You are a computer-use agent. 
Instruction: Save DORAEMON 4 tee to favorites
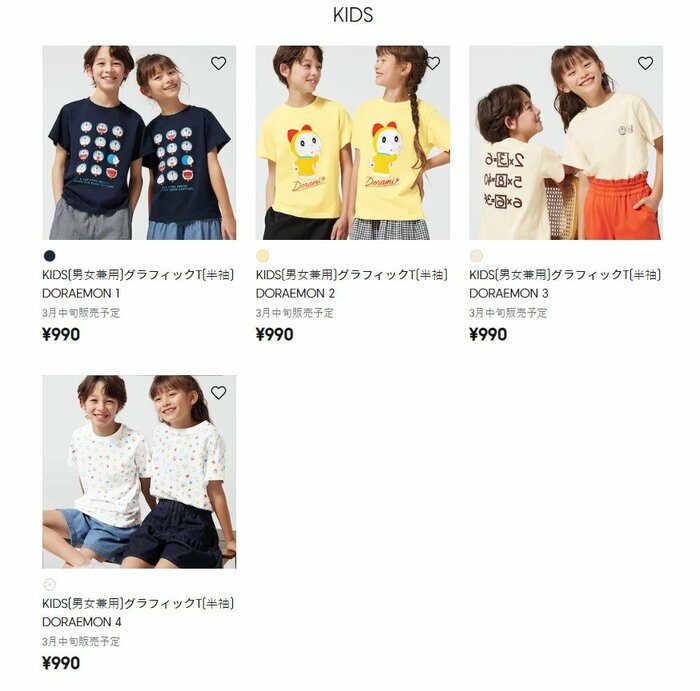pyautogui.click(x=218, y=393)
